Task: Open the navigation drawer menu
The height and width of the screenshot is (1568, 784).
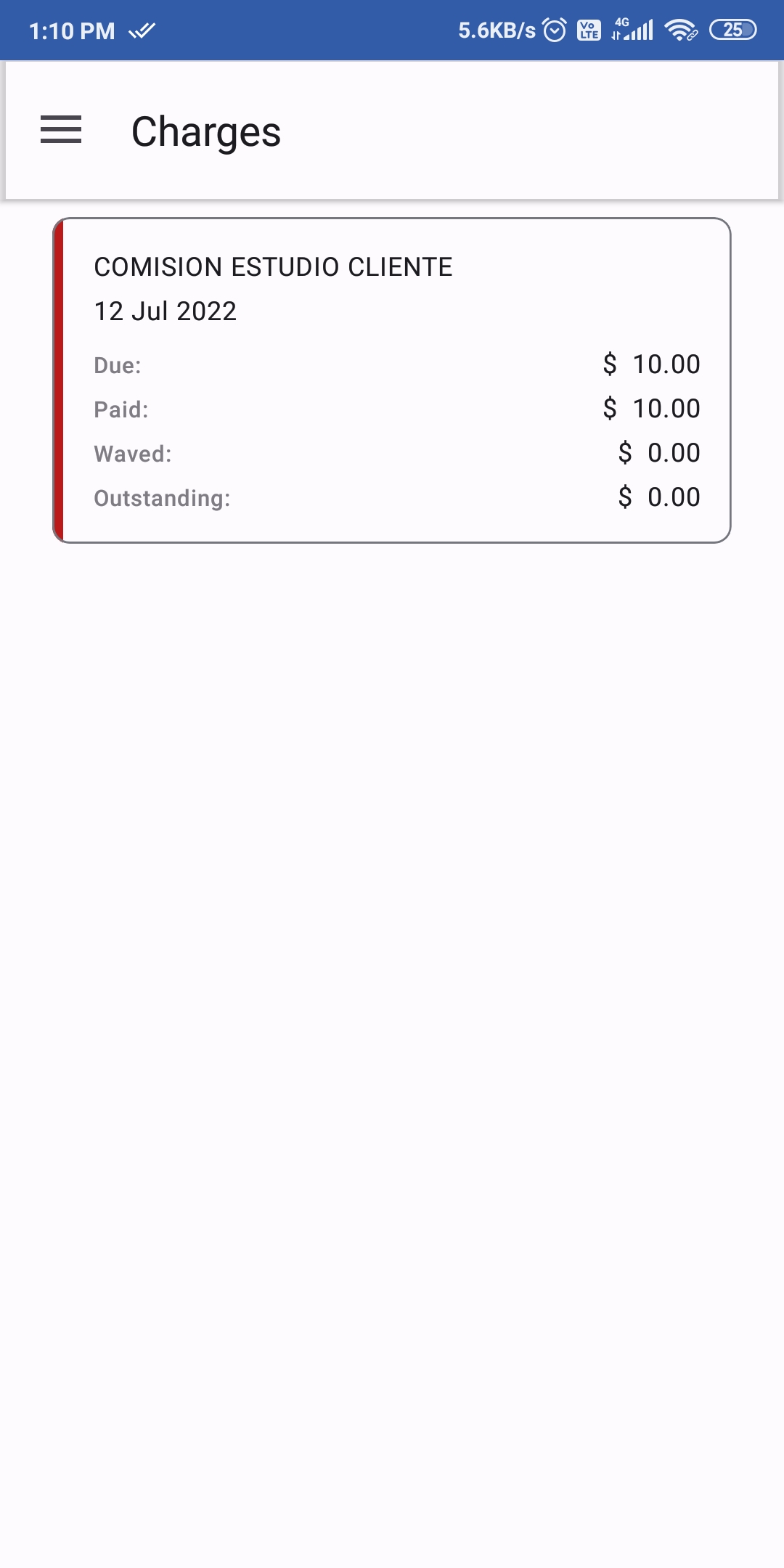Action: pos(61,130)
